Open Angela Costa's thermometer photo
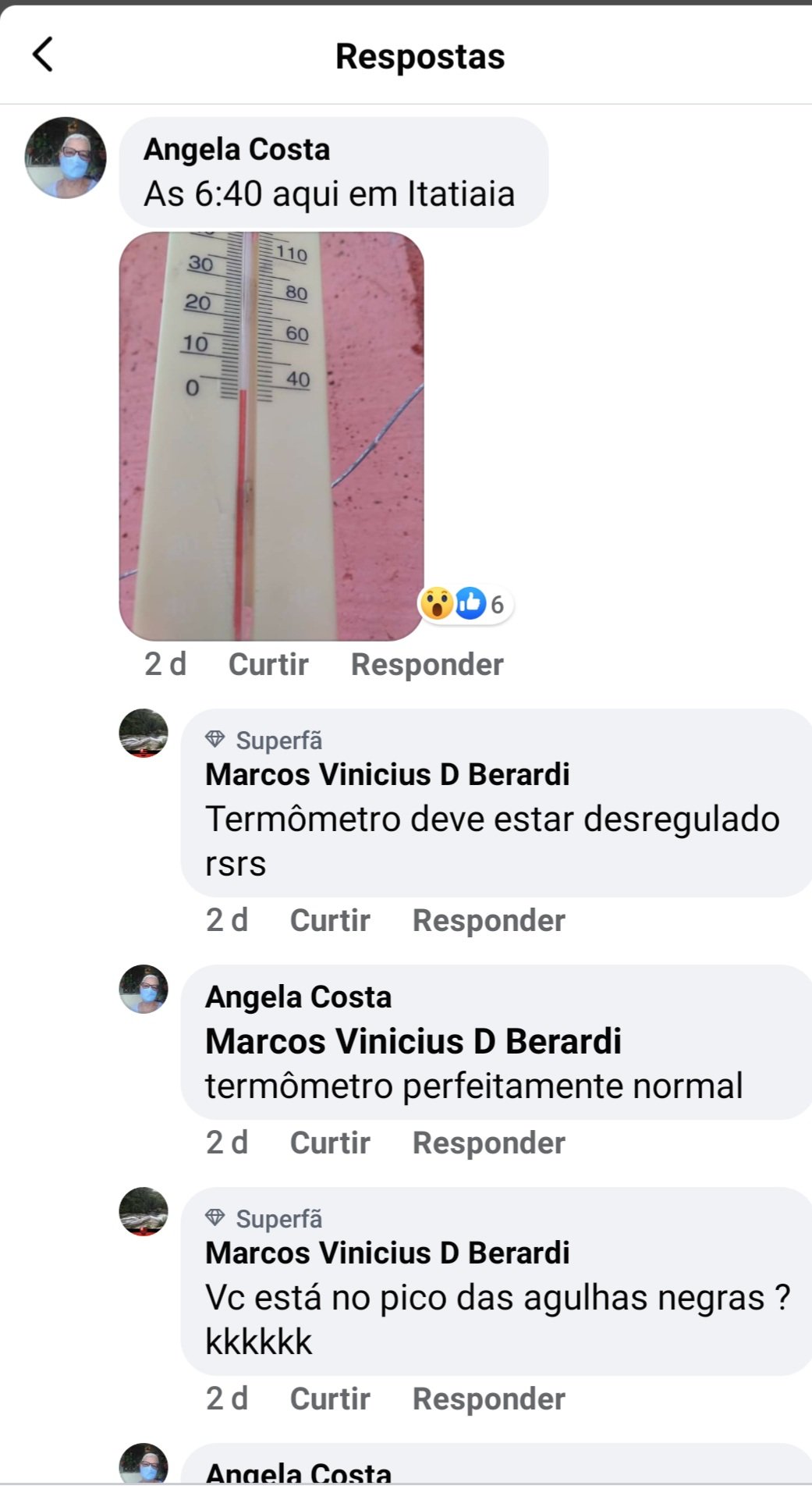The image size is (812, 1489). 271,436
